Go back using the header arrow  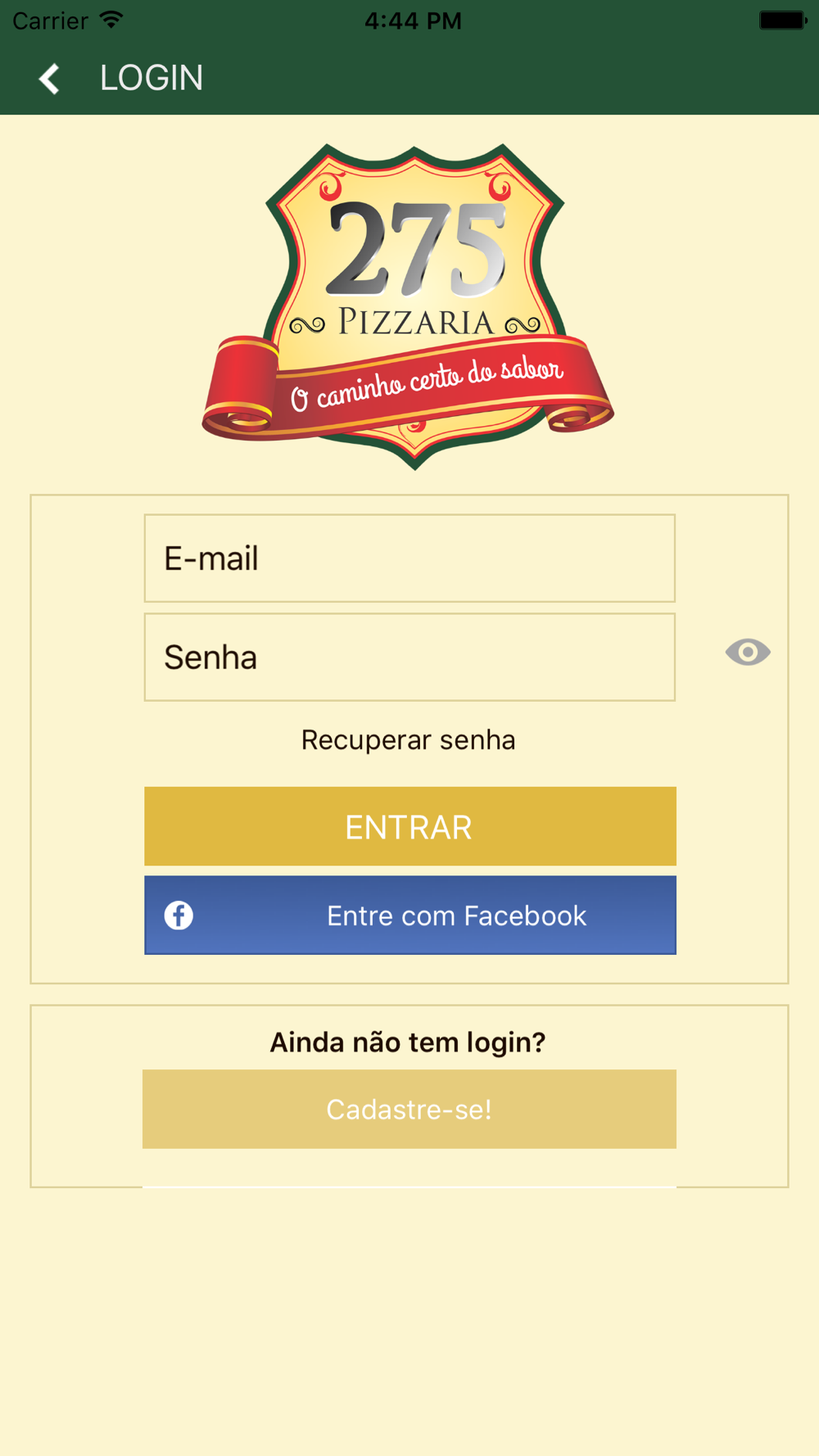pyautogui.click(x=49, y=79)
